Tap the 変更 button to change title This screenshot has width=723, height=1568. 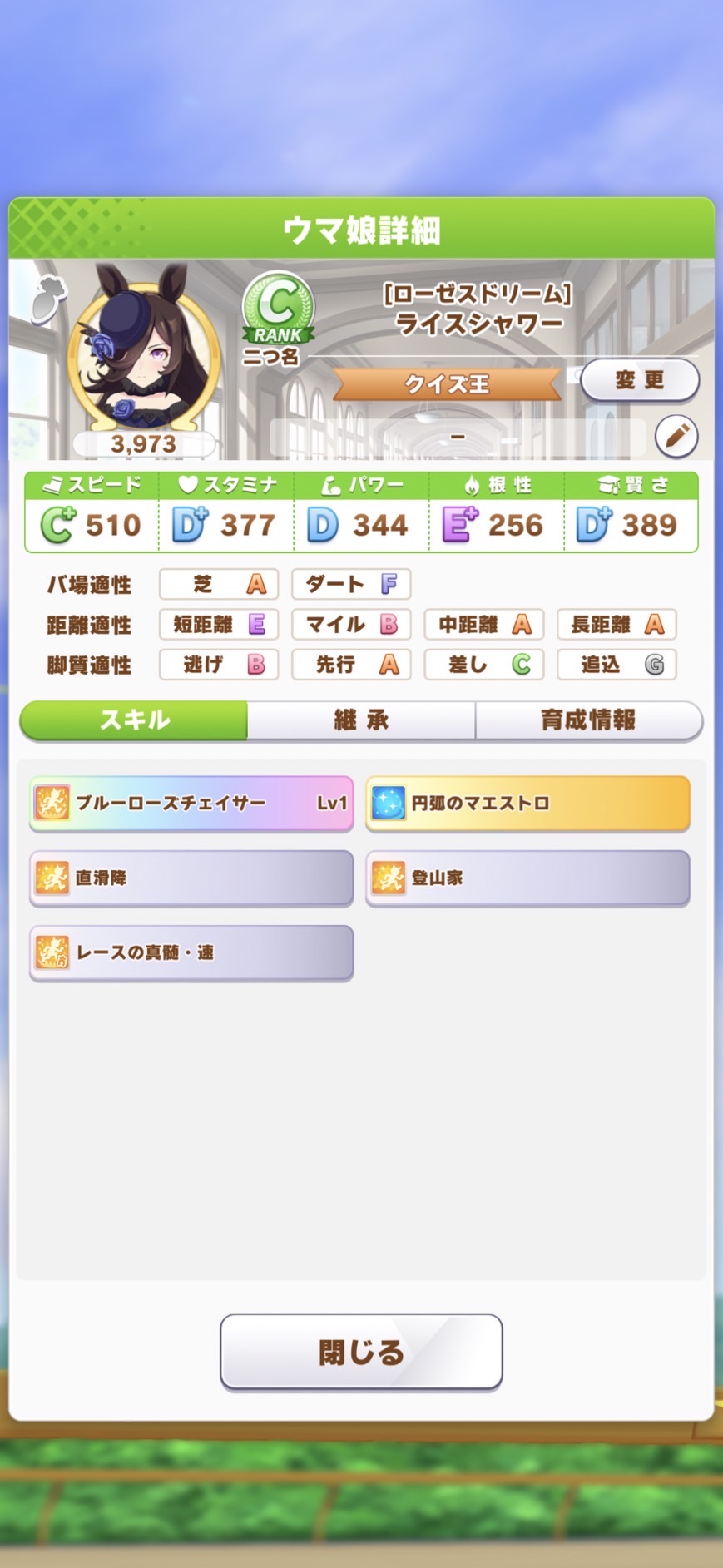coord(639,380)
